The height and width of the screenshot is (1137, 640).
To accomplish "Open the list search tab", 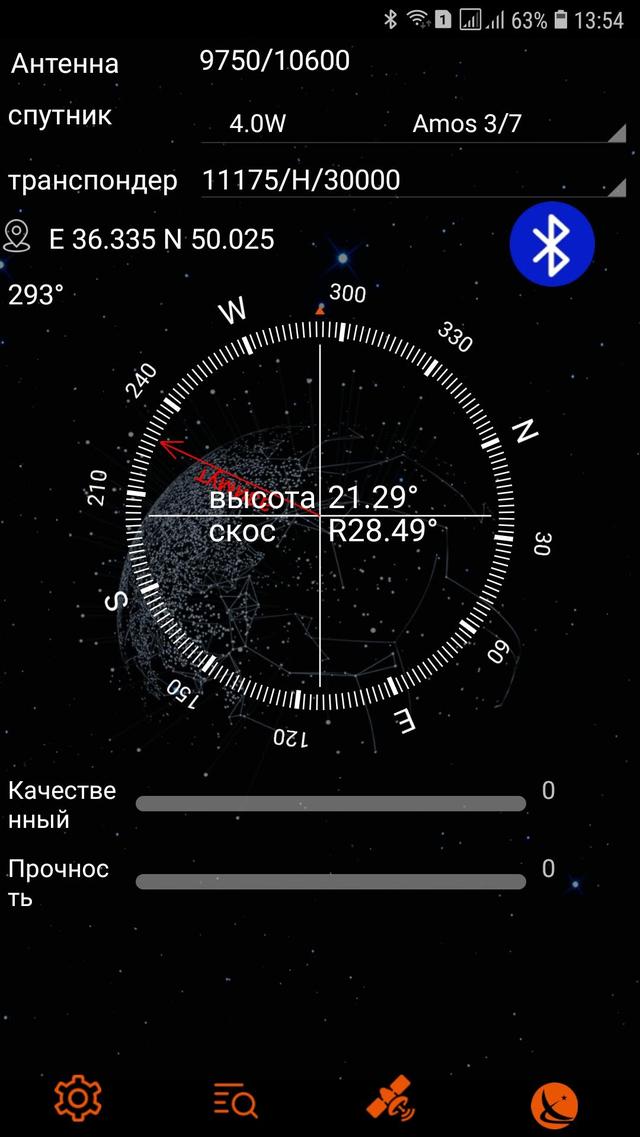I will (x=236, y=1100).
